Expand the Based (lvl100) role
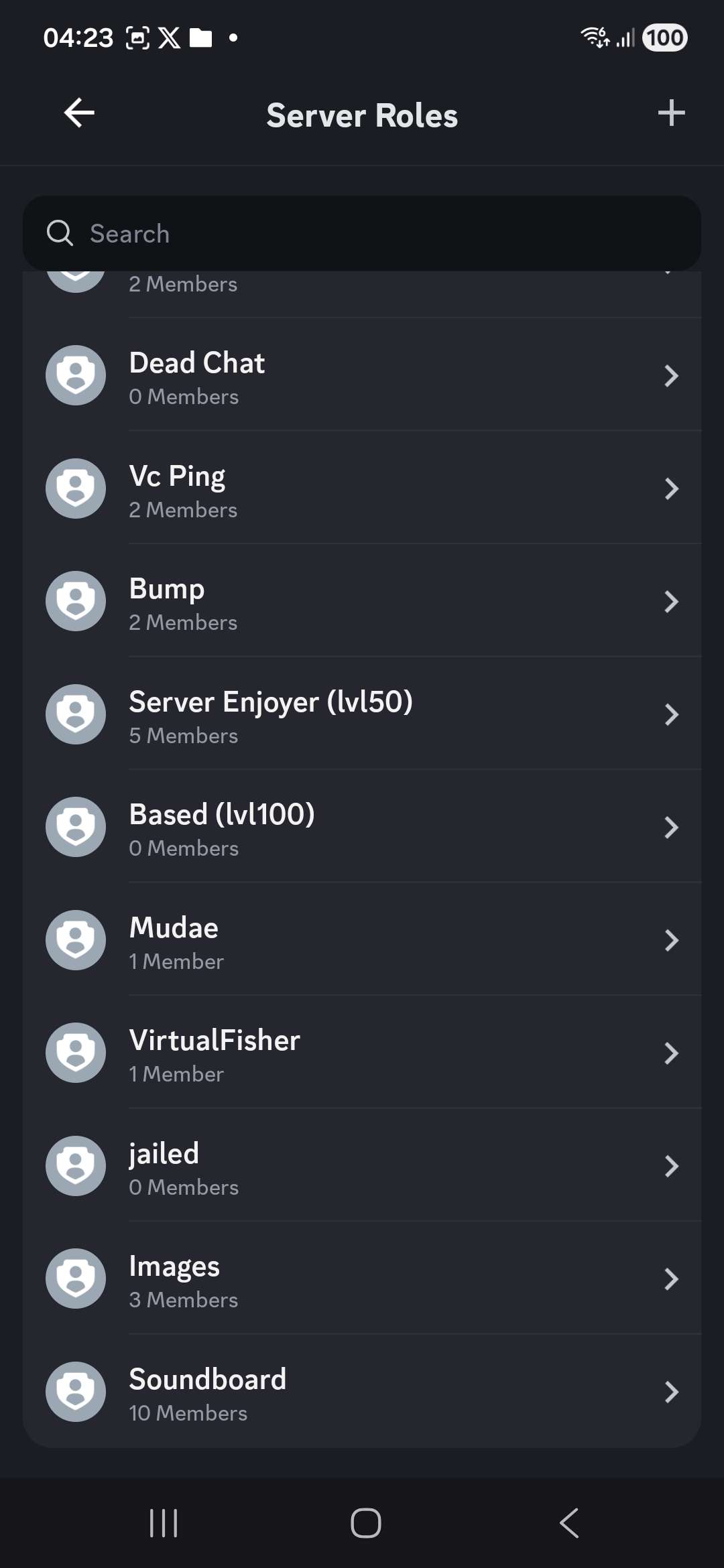Viewport: 724px width, 1568px height. (x=672, y=827)
